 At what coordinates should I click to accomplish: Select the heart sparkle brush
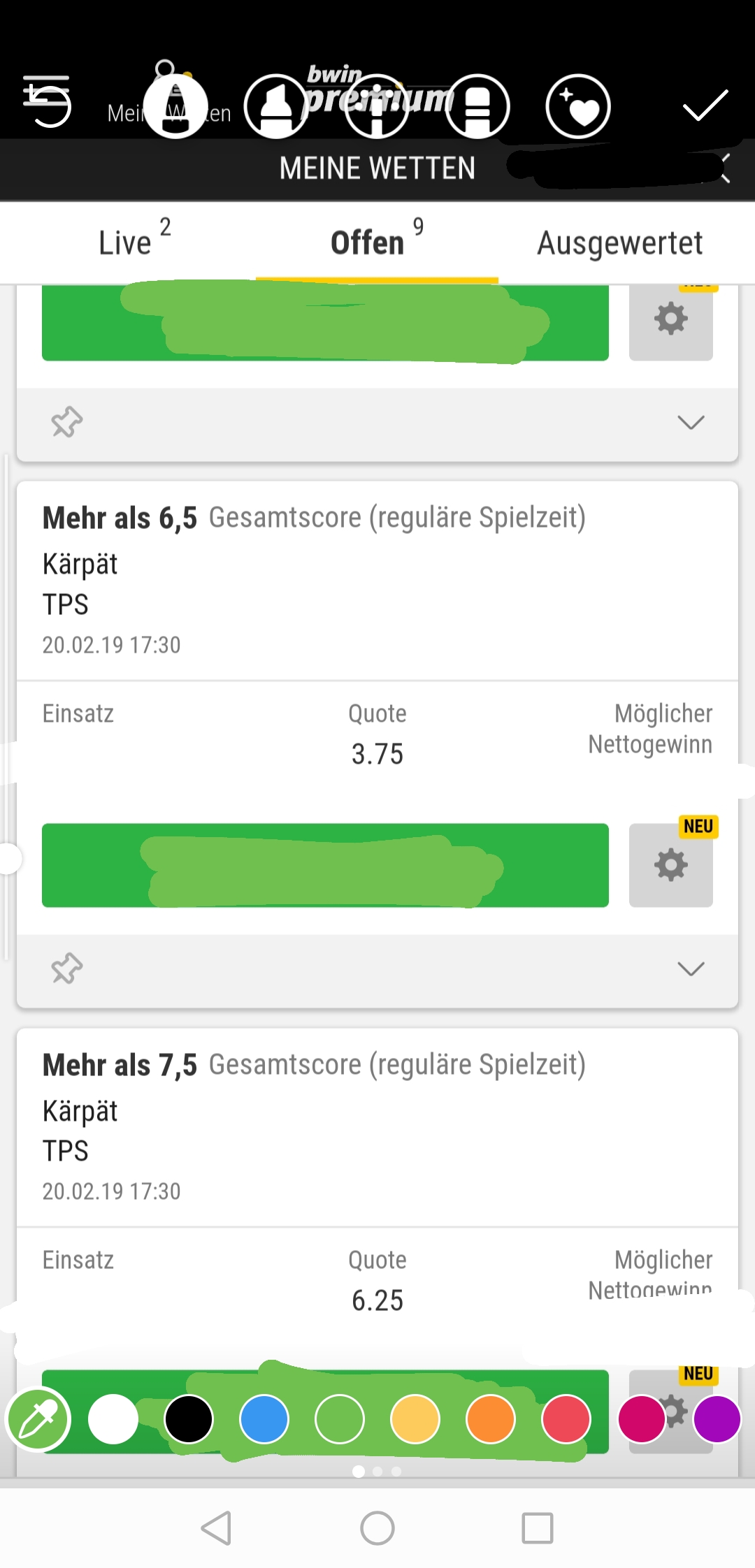(x=578, y=106)
